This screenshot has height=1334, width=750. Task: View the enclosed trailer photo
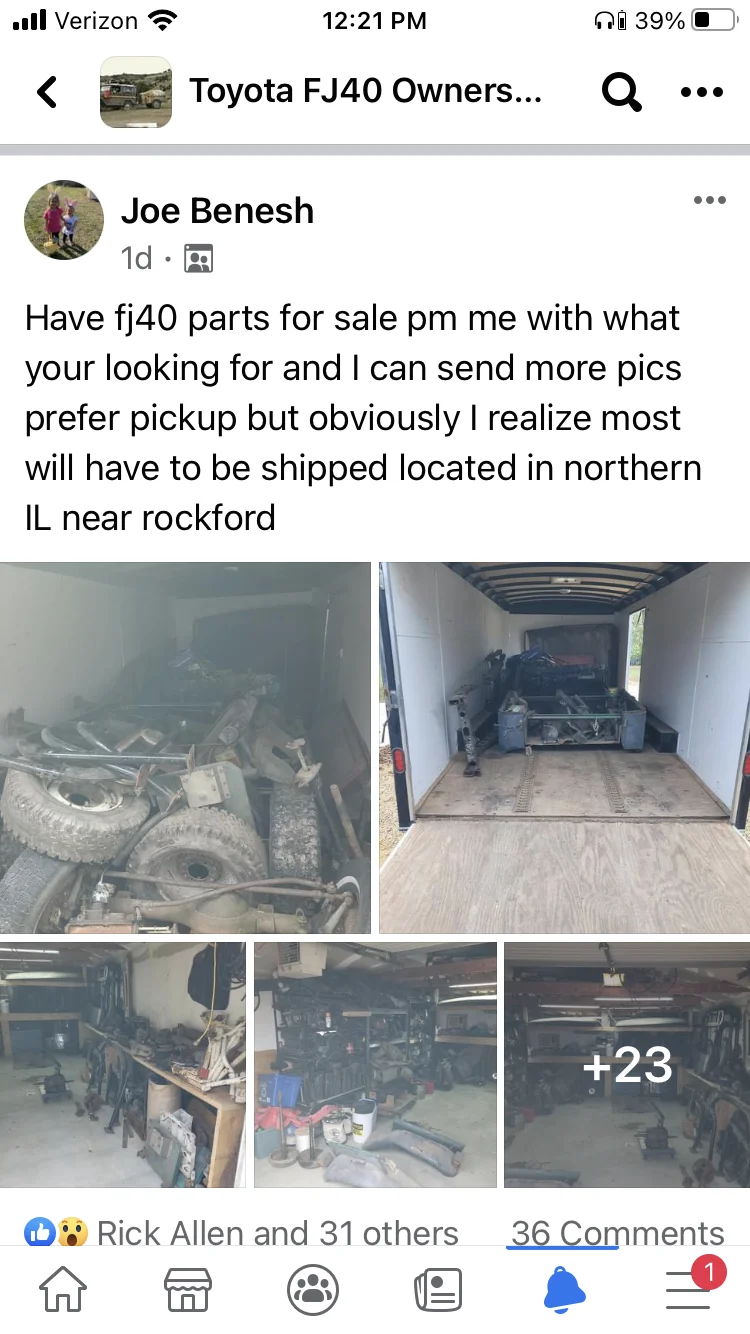click(x=564, y=747)
